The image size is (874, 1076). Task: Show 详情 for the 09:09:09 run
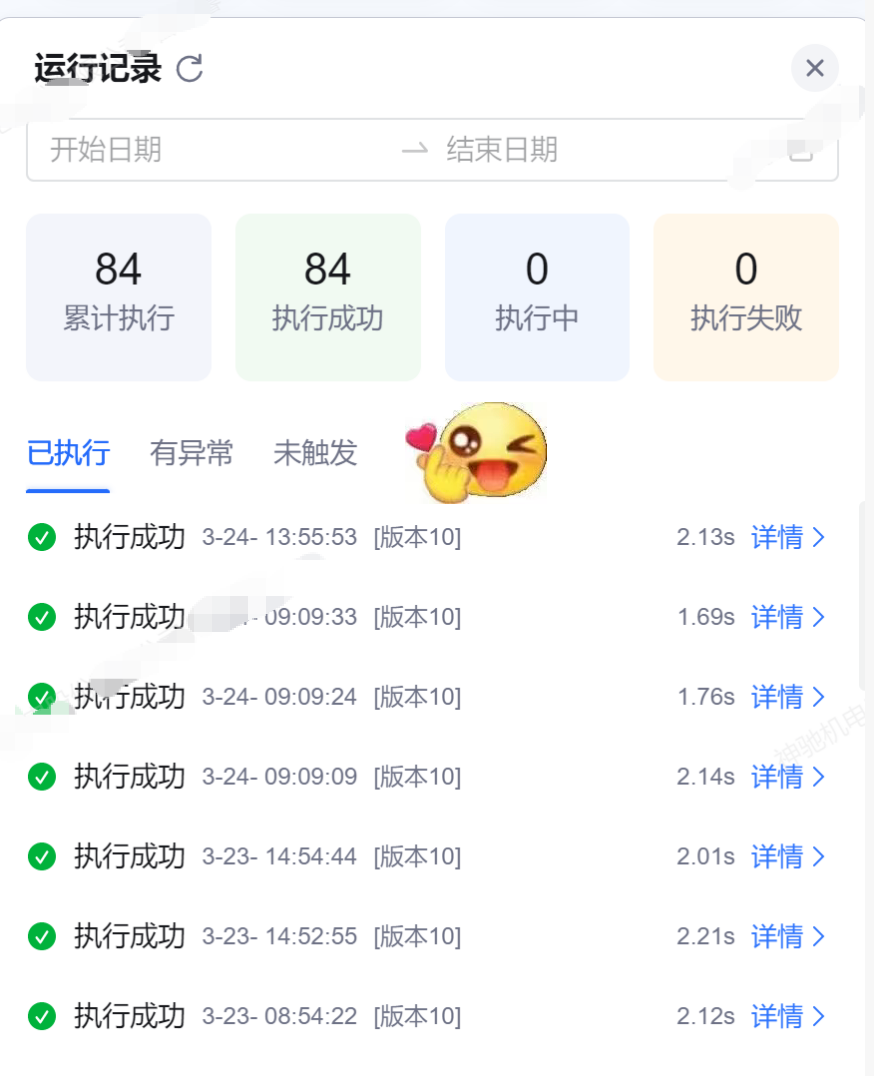click(x=788, y=777)
